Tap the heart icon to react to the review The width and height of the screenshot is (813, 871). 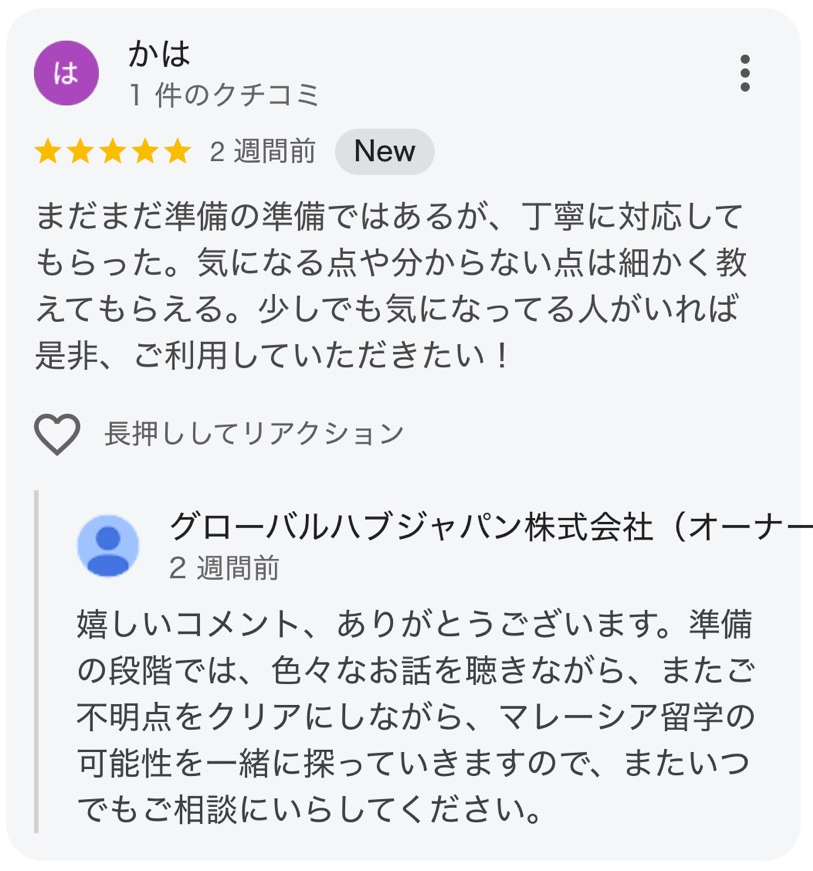[57, 434]
